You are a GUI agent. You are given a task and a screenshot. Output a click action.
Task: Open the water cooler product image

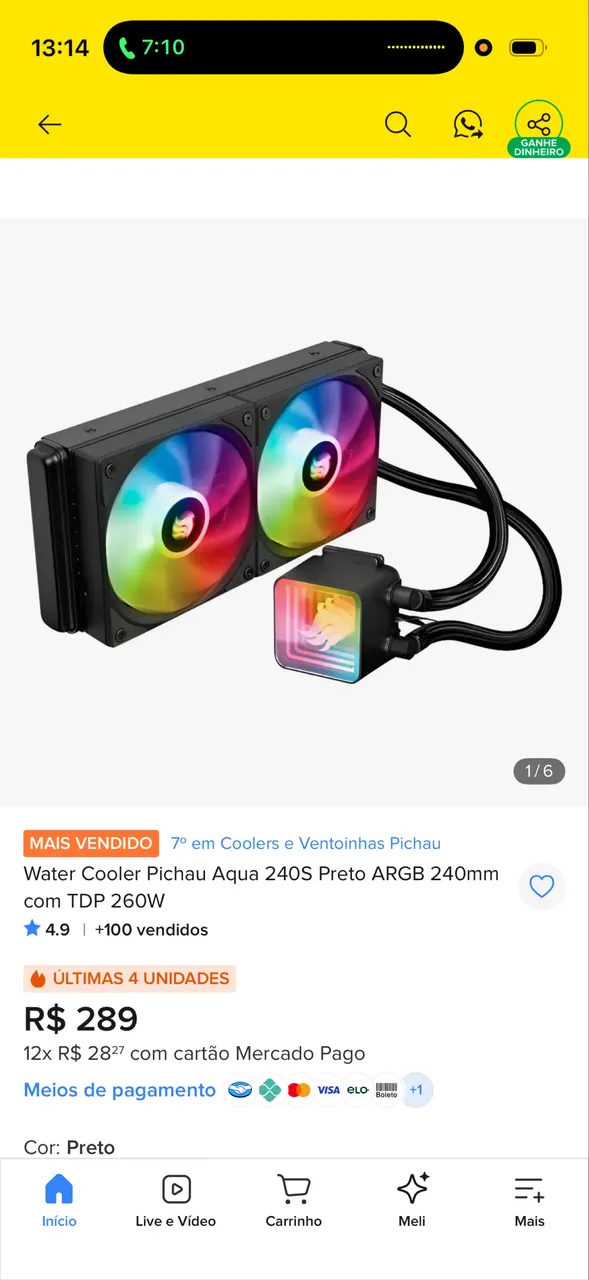point(294,512)
